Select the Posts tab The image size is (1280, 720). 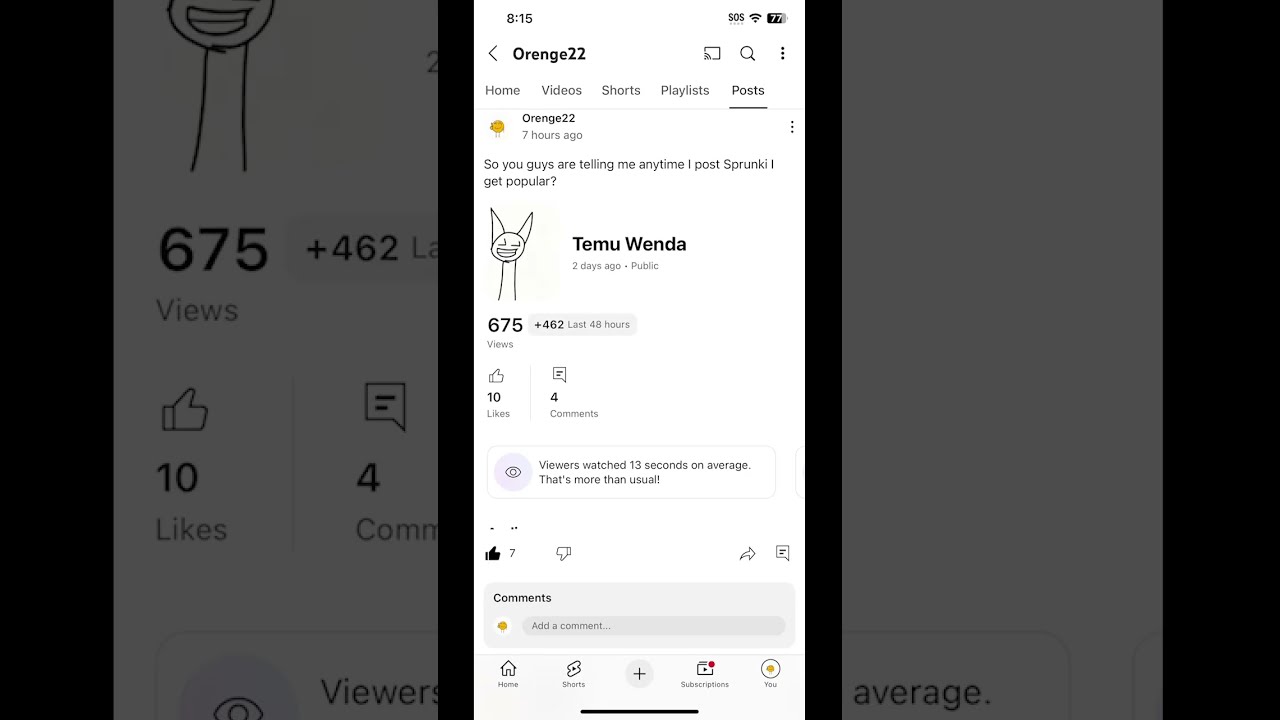[747, 90]
